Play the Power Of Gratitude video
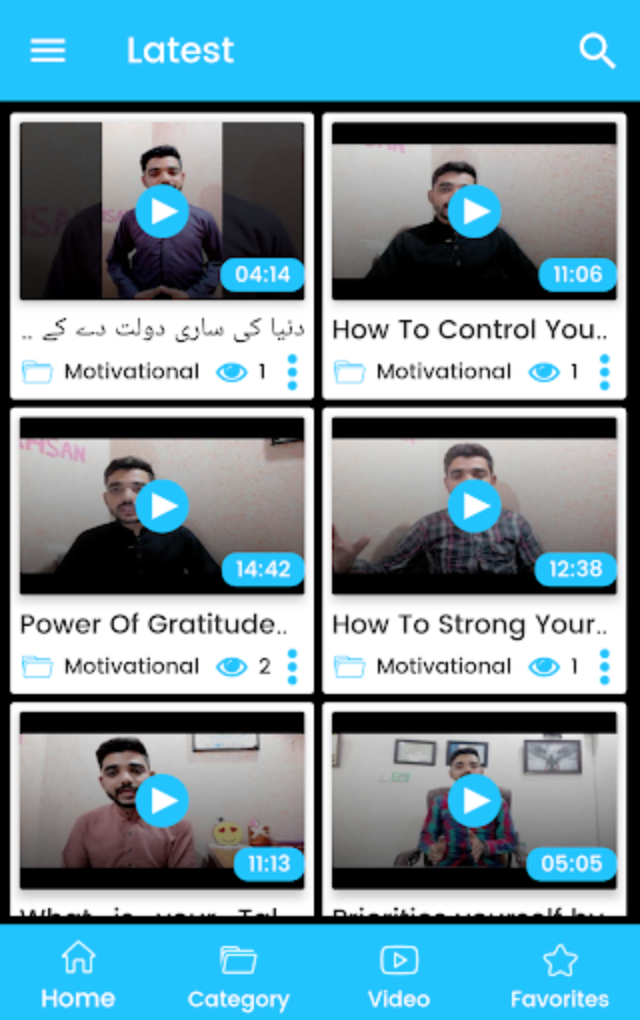Image resolution: width=640 pixels, height=1020 pixels. (x=162, y=506)
